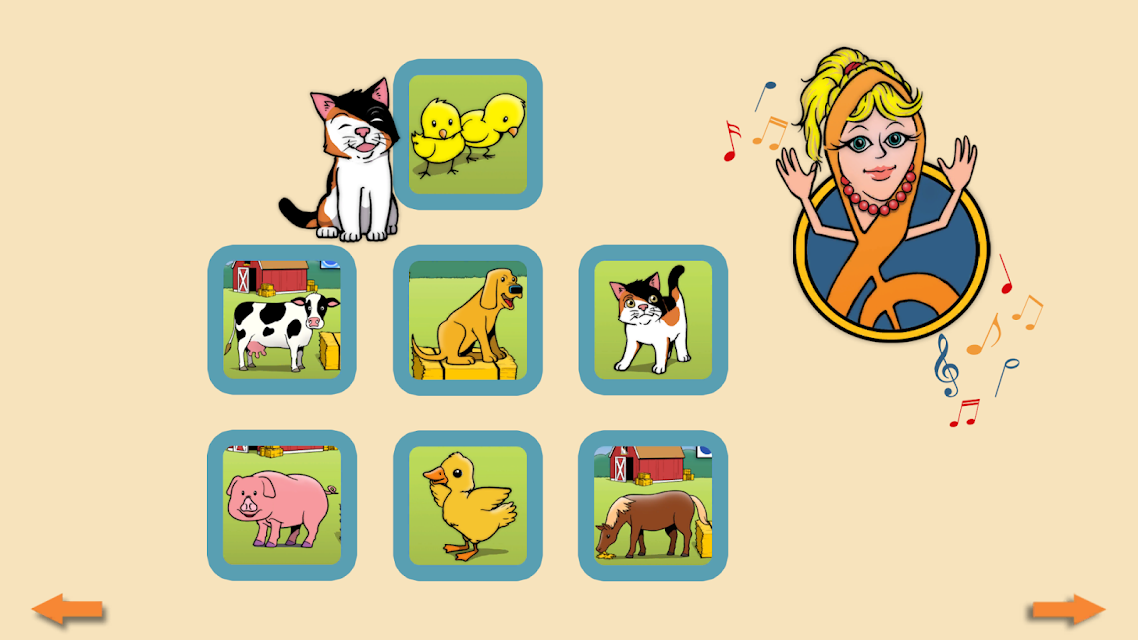The height and width of the screenshot is (640, 1138).
Task: Tap the two yellow chicks tile
Action: pyautogui.click(x=468, y=134)
